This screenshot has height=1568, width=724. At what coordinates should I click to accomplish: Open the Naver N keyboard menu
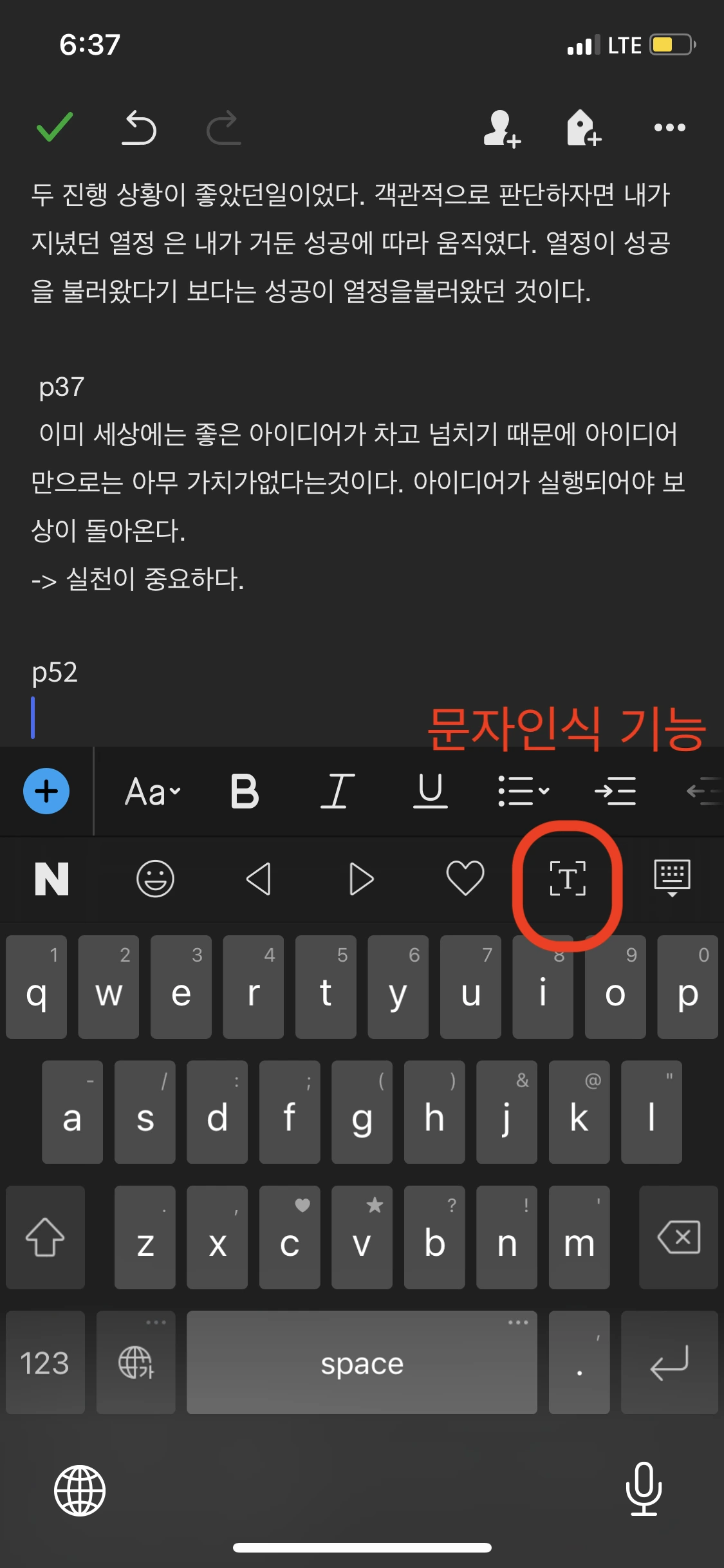[x=51, y=879]
